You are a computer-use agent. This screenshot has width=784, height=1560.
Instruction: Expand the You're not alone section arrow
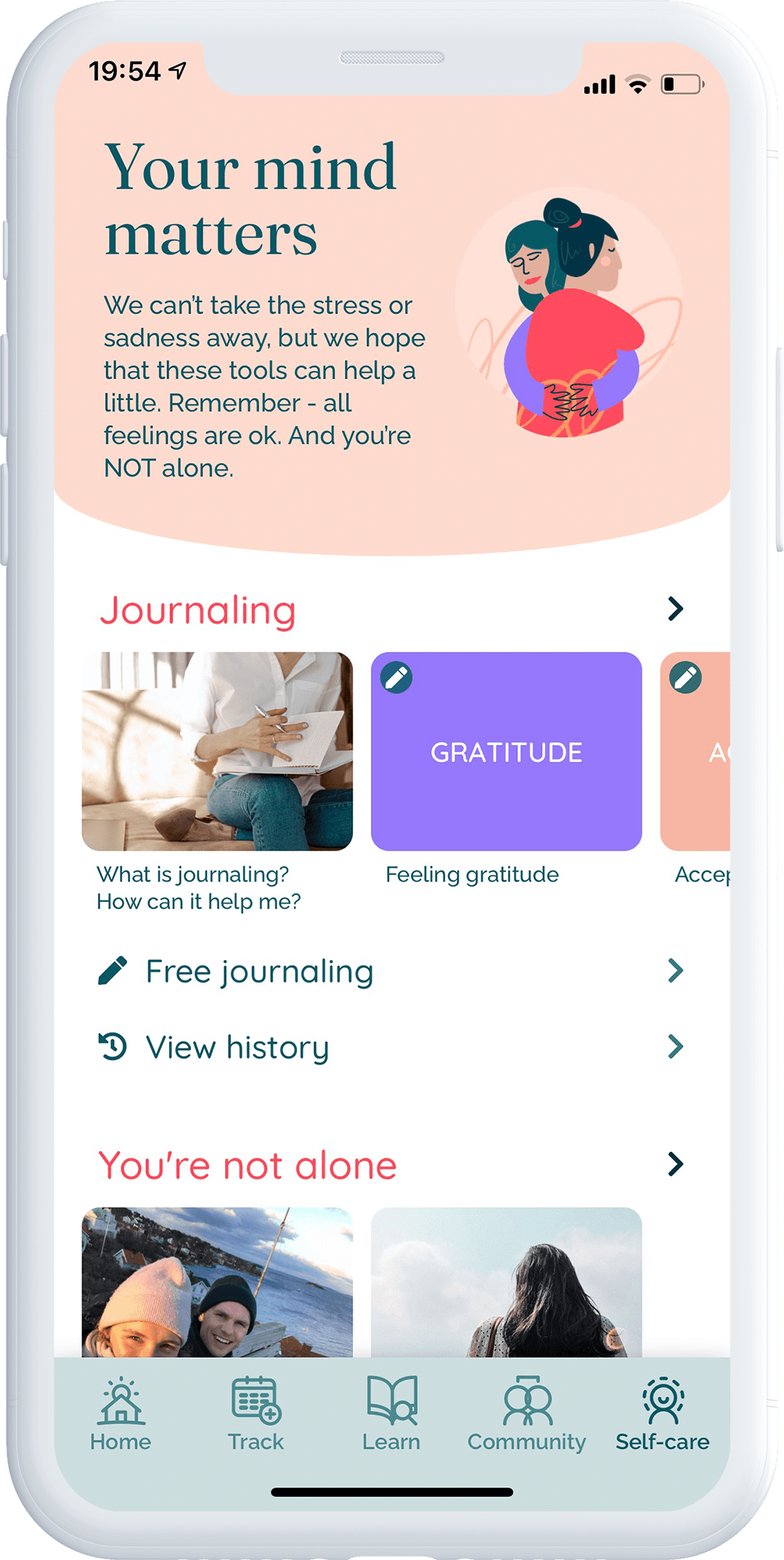[x=675, y=1164]
